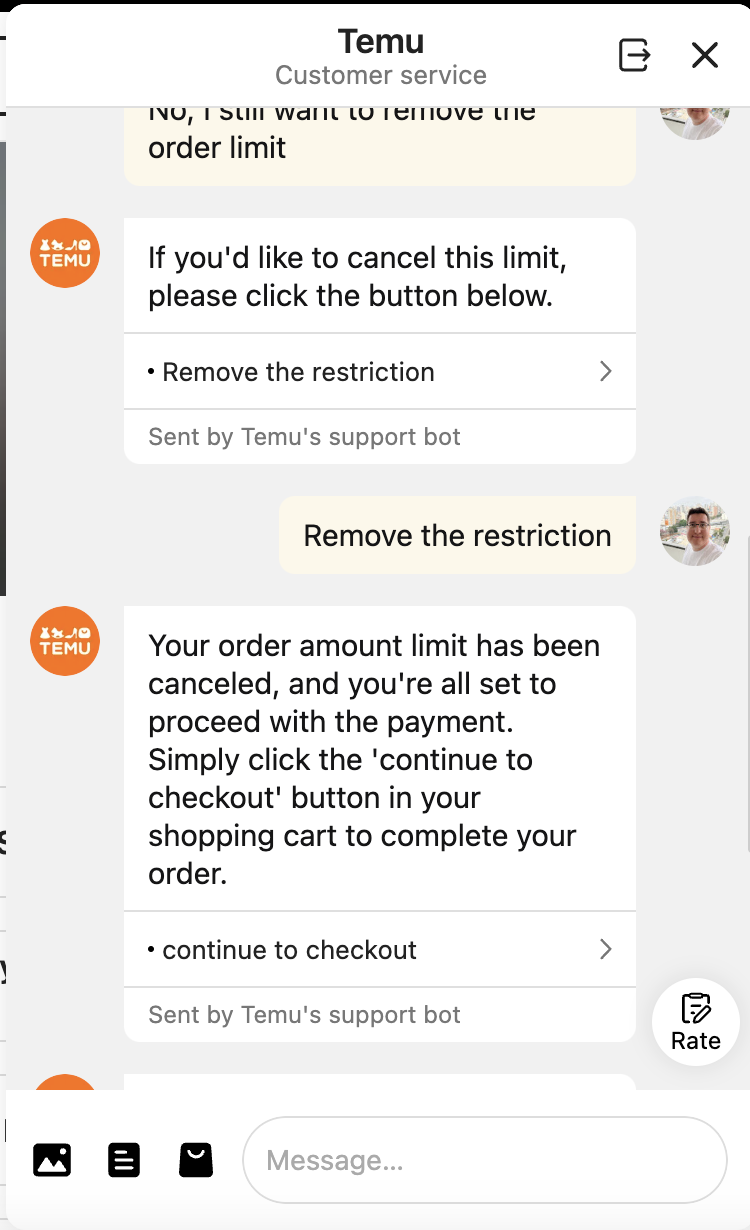Attach an image to the message
This screenshot has width=750, height=1230.
[52, 1160]
